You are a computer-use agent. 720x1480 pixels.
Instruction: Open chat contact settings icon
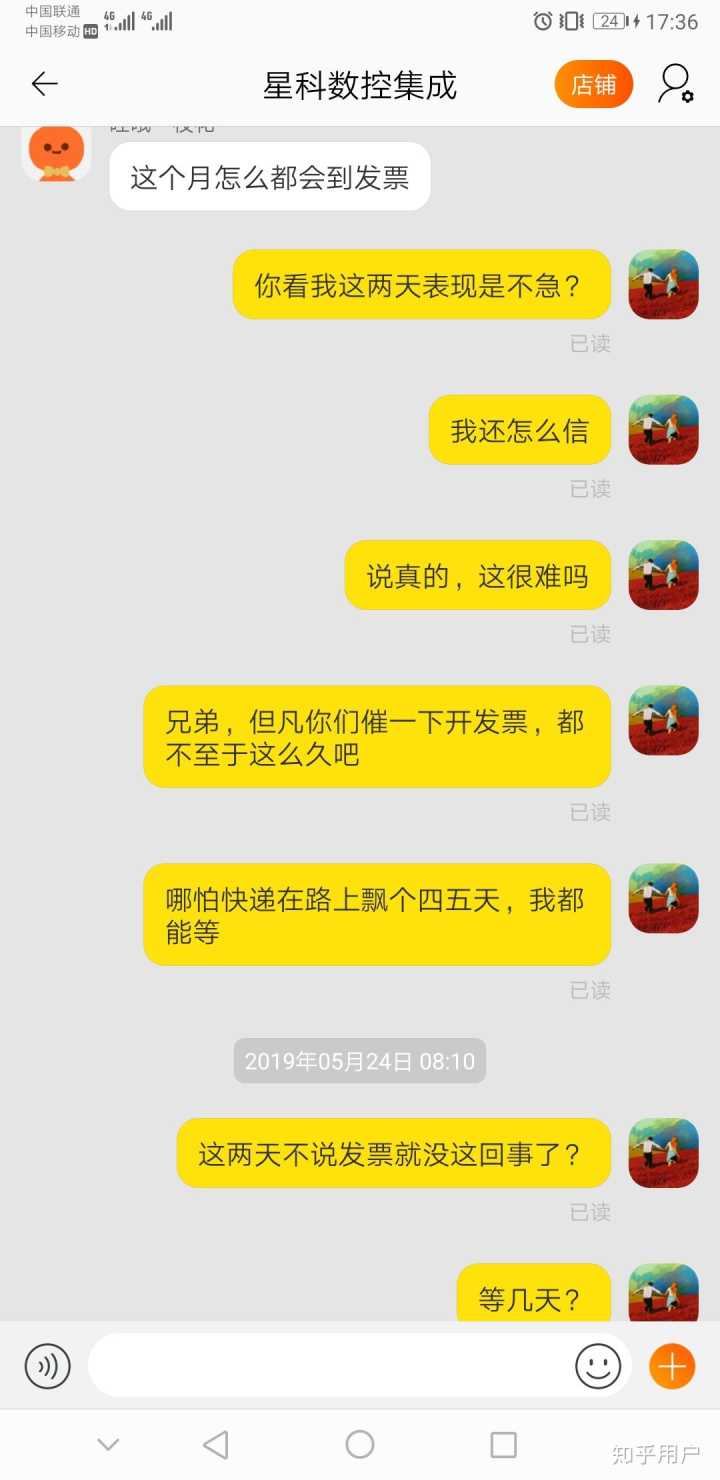[x=675, y=85]
